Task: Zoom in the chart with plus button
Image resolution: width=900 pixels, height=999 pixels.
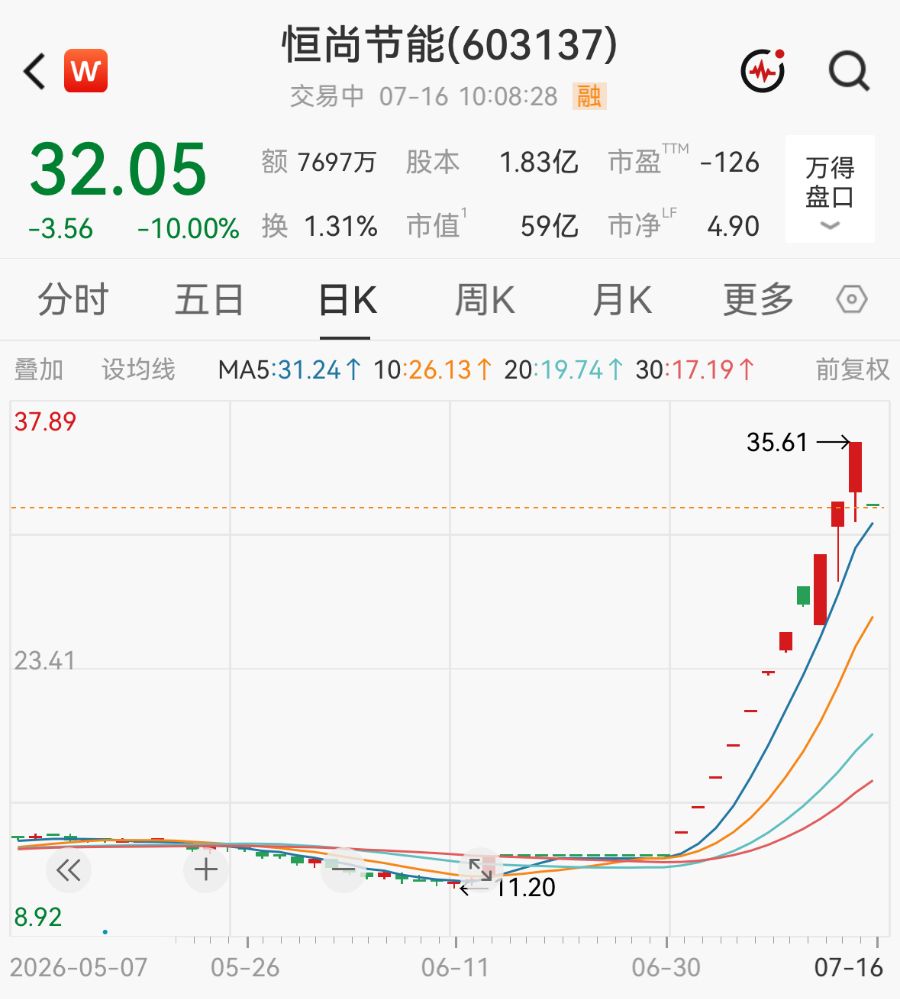Action: (x=206, y=870)
